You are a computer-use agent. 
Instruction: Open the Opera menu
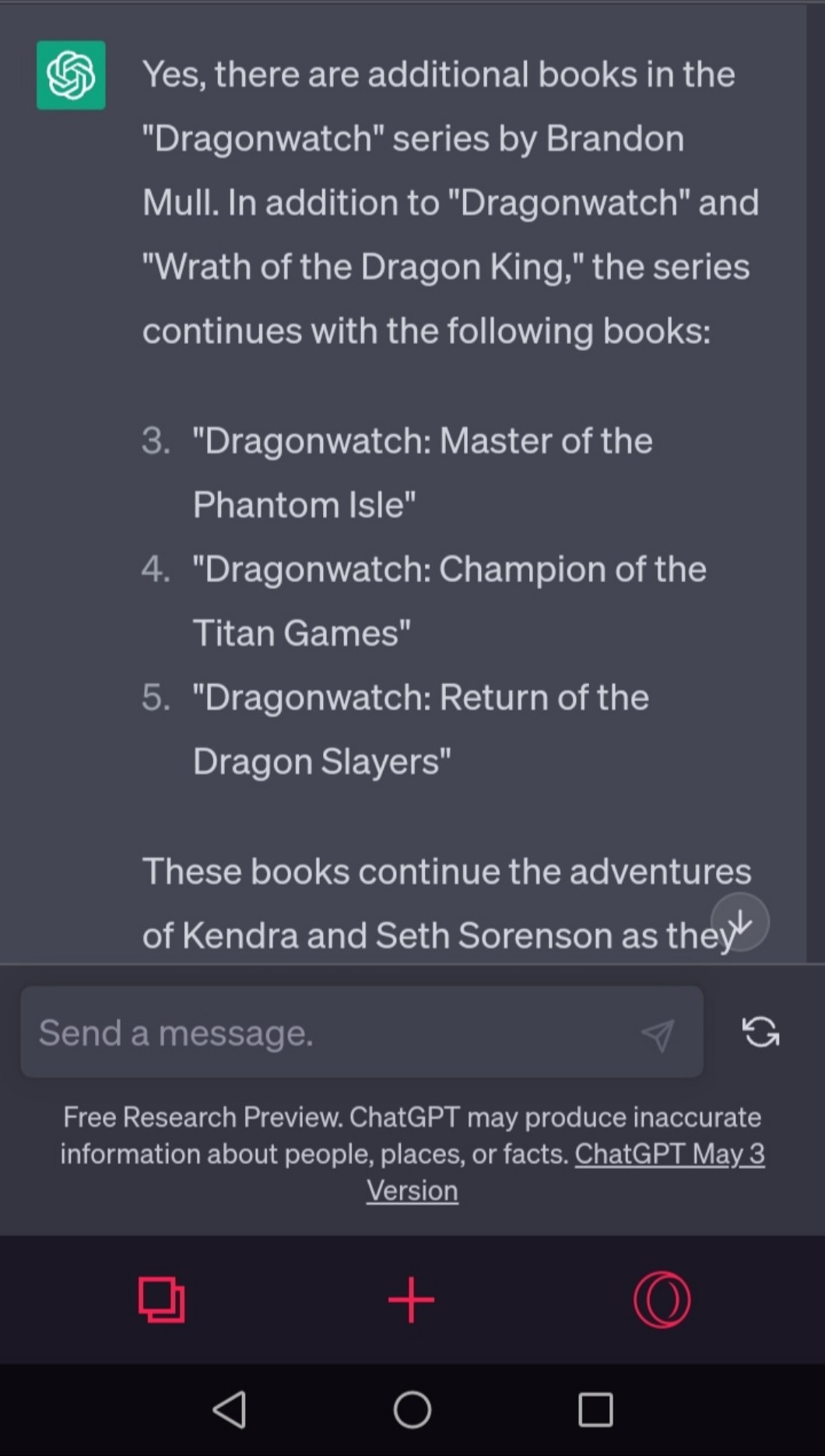(x=662, y=1300)
